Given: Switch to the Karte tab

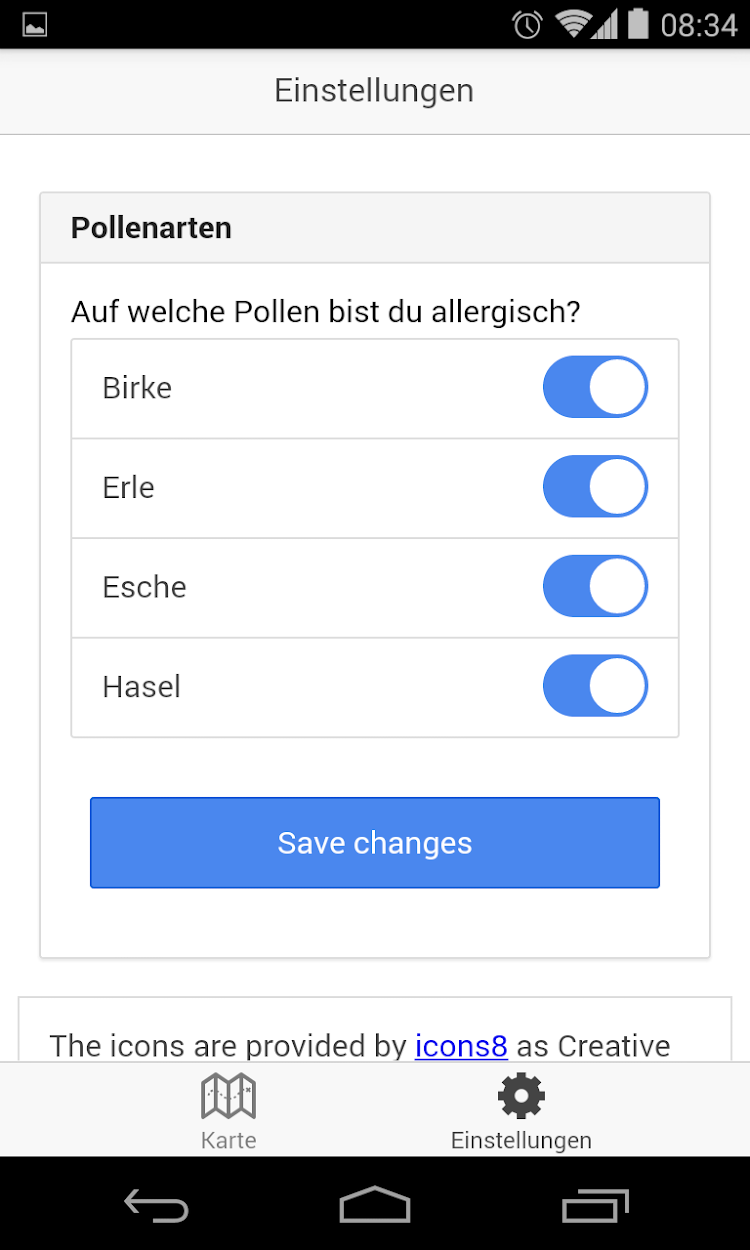Looking at the screenshot, I should 229,1110.
